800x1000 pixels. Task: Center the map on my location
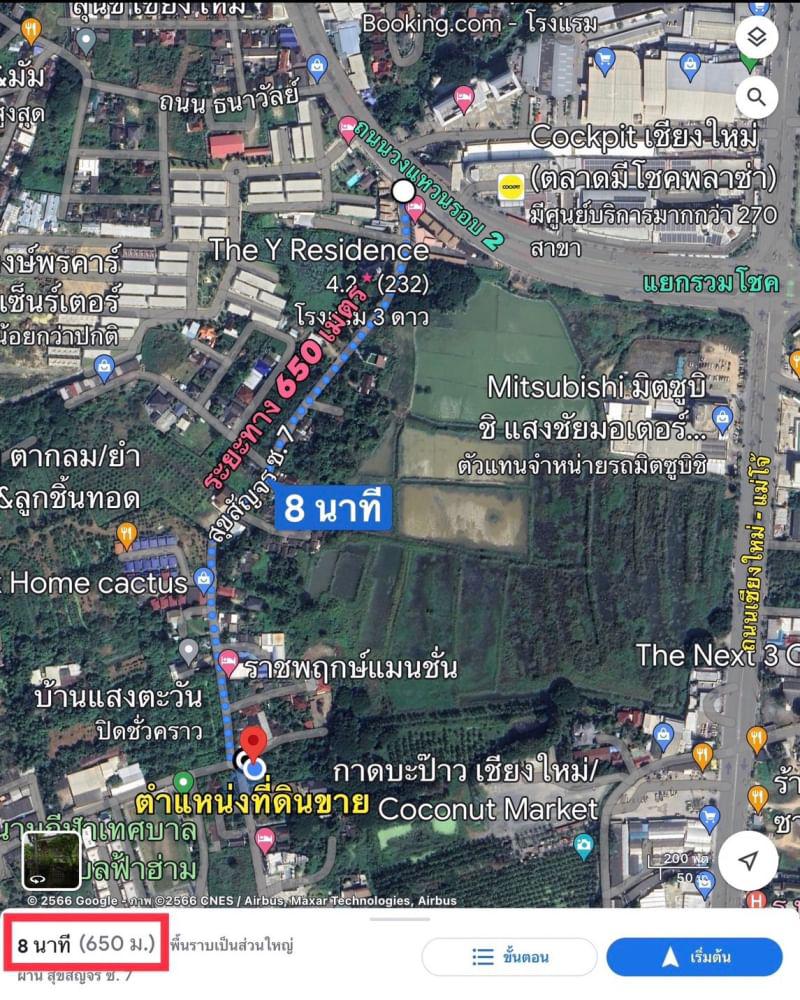point(748,862)
